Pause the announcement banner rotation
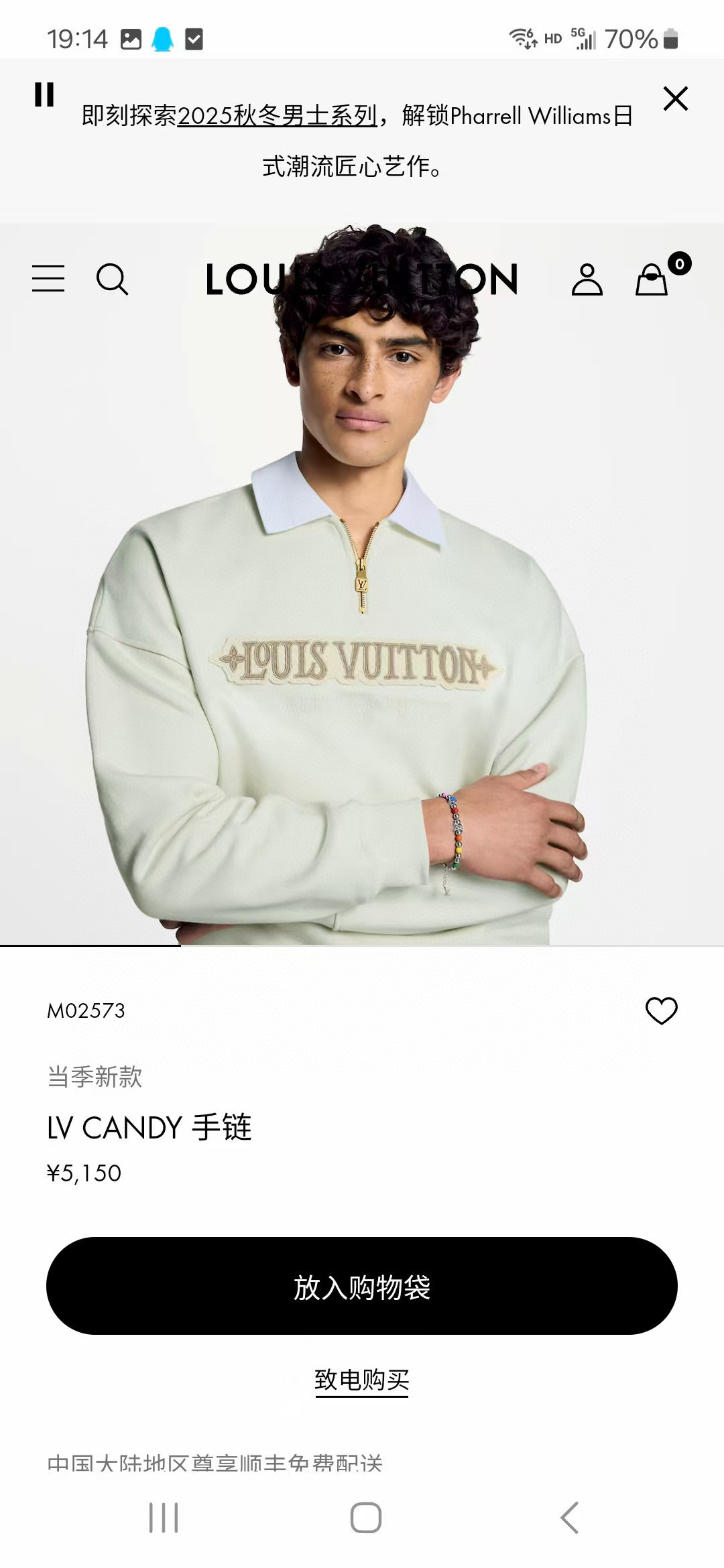724x1568 pixels. (44, 94)
